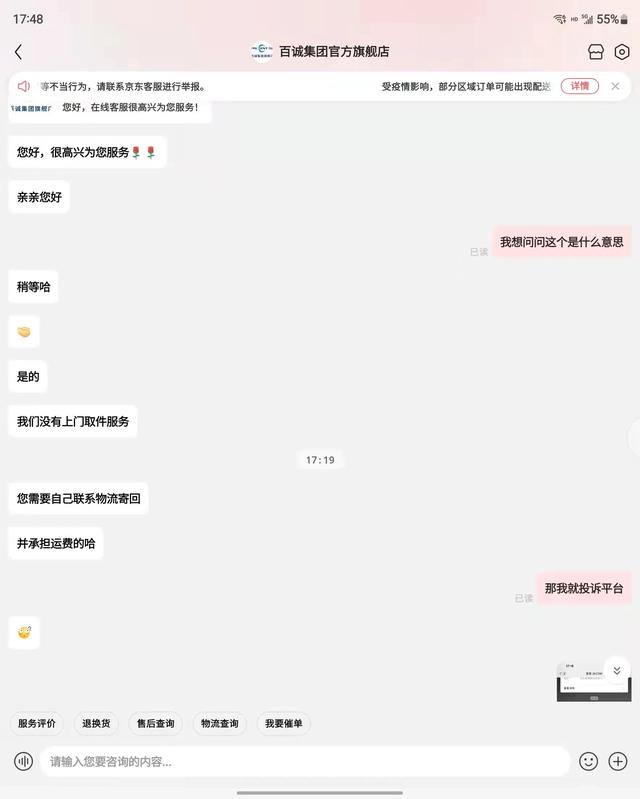Tap 详情 button on the notice banner
The width and height of the screenshot is (640, 799).
pos(580,86)
